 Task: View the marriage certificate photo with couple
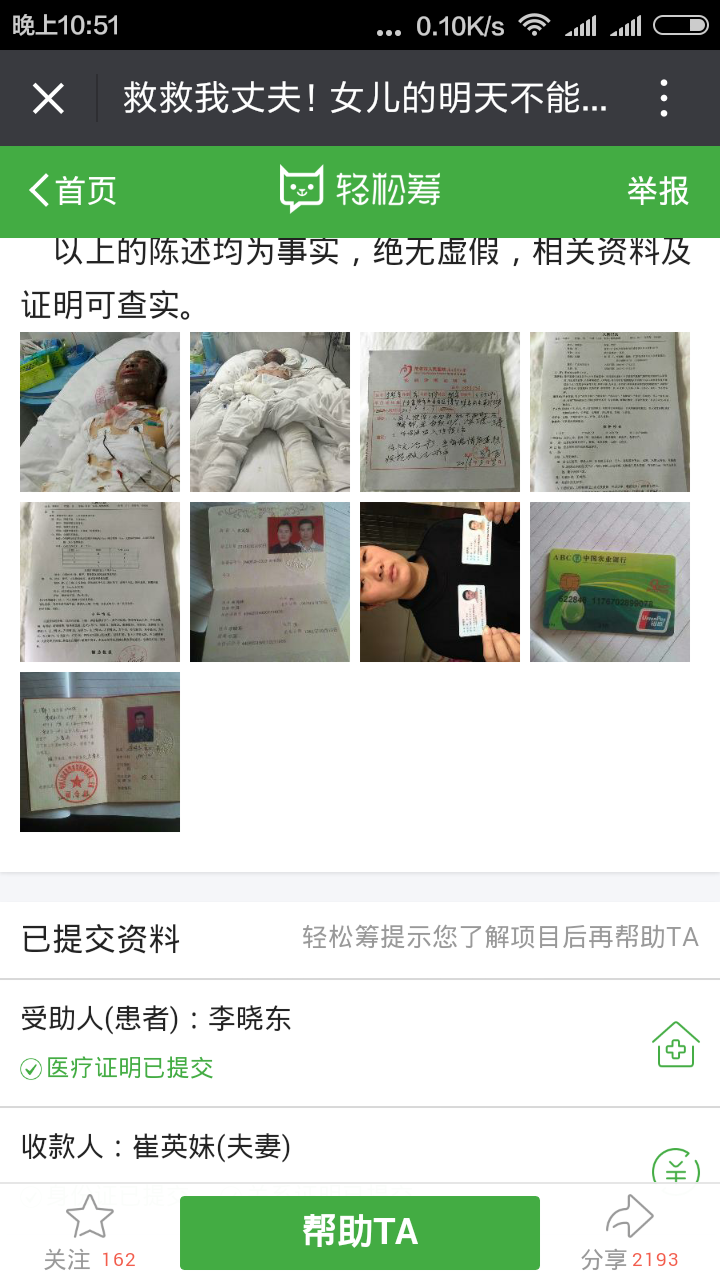270,582
